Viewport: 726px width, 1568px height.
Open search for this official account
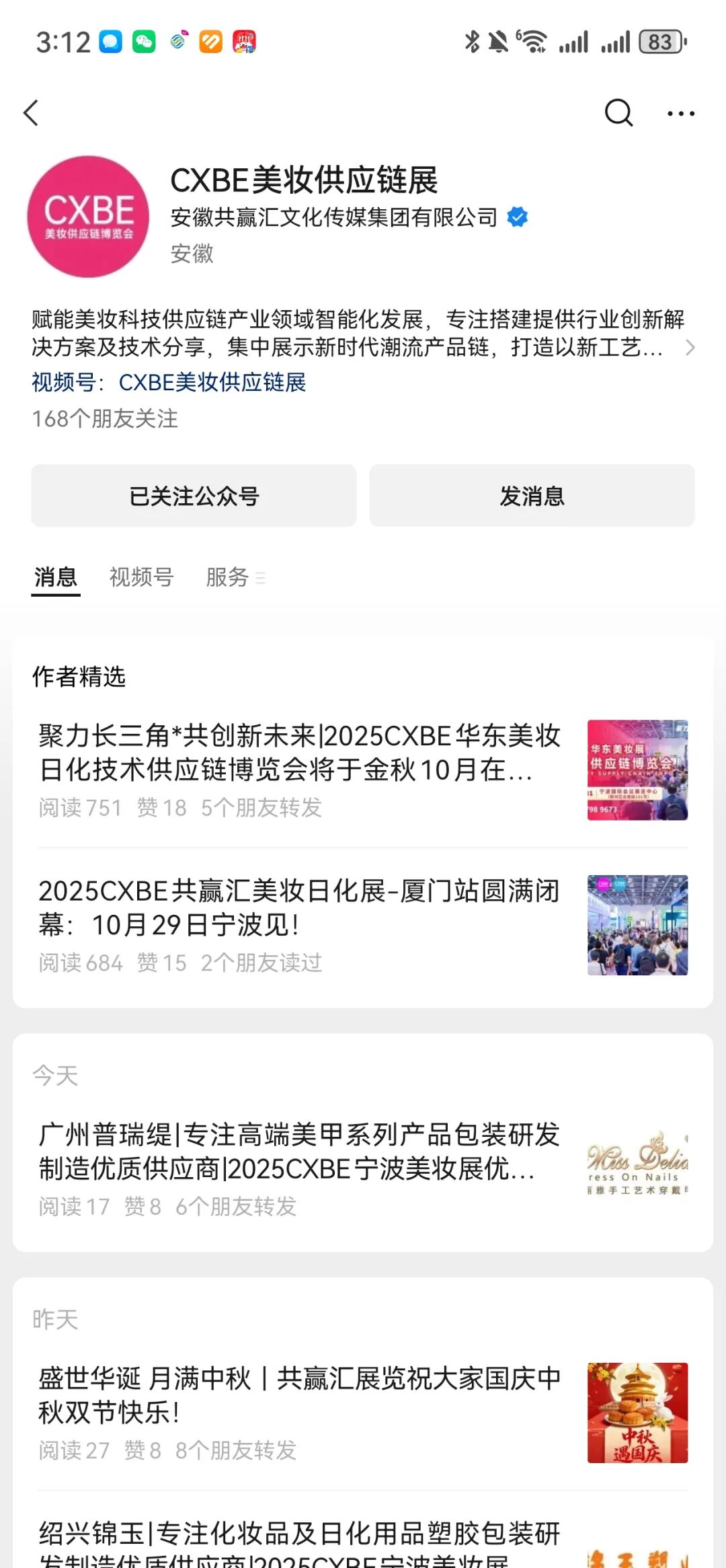(618, 113)
